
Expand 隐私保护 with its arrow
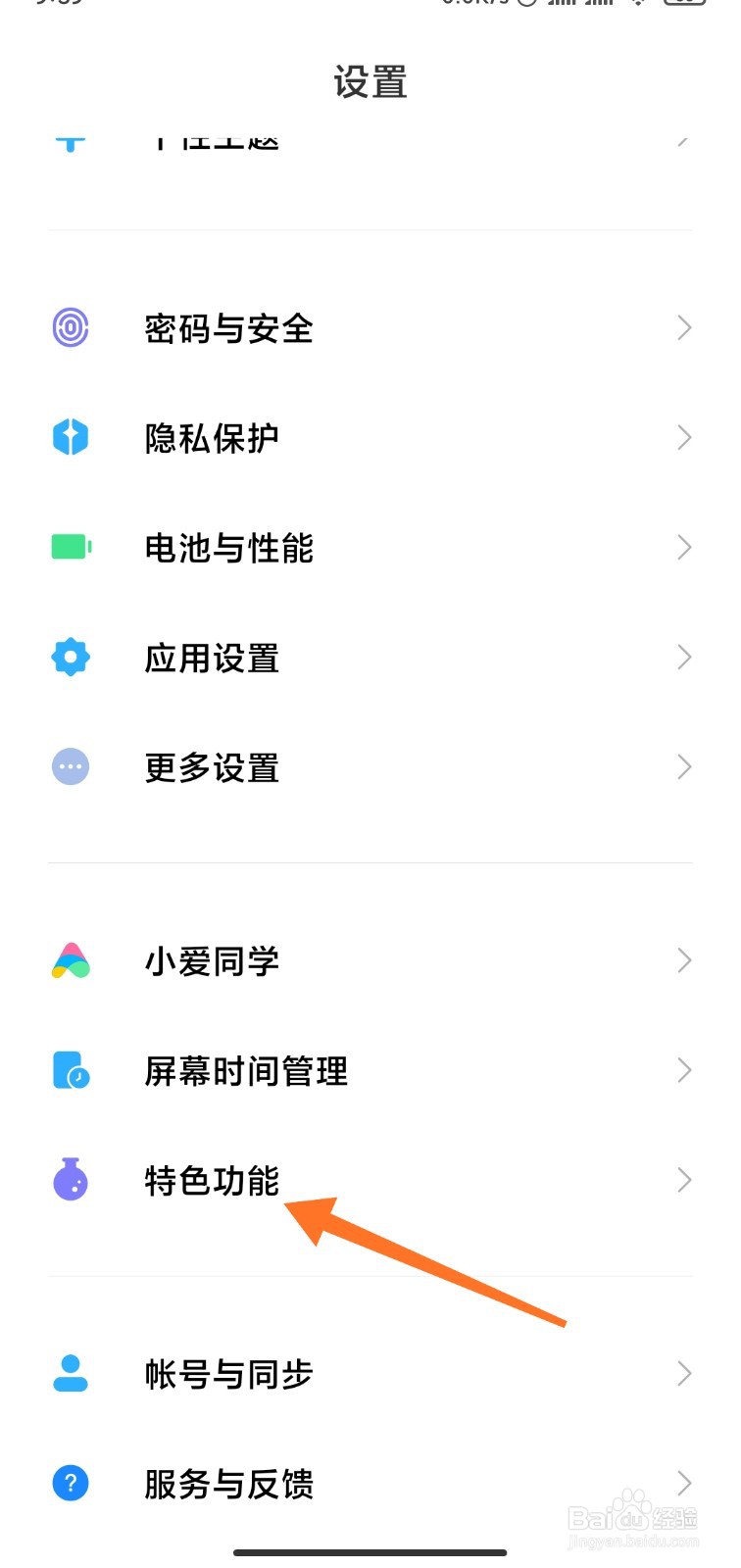[683, 438]
